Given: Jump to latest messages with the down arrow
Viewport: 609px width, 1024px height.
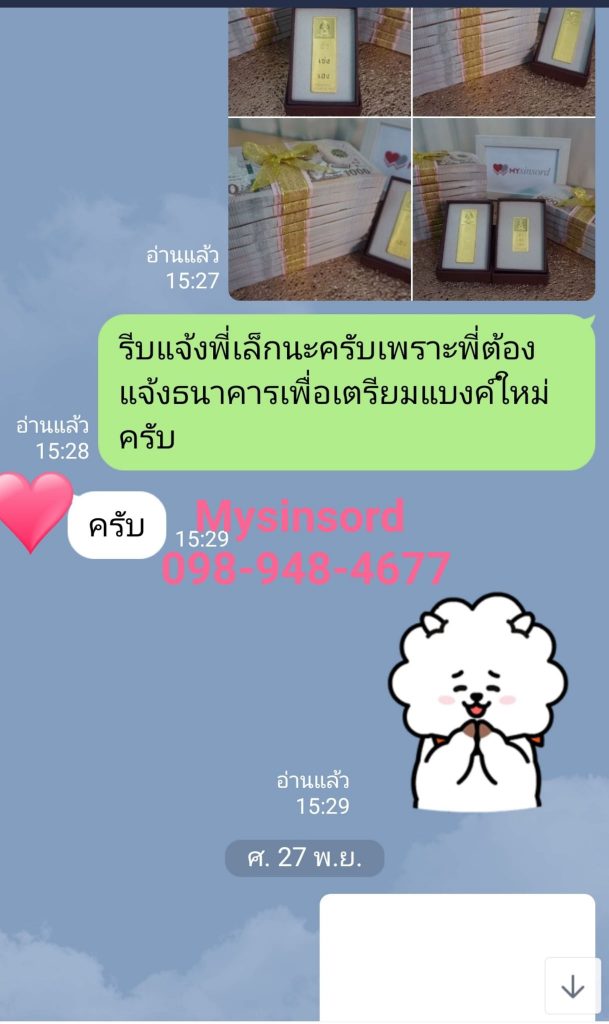Looking at the screenshot, I should point(572,986).
